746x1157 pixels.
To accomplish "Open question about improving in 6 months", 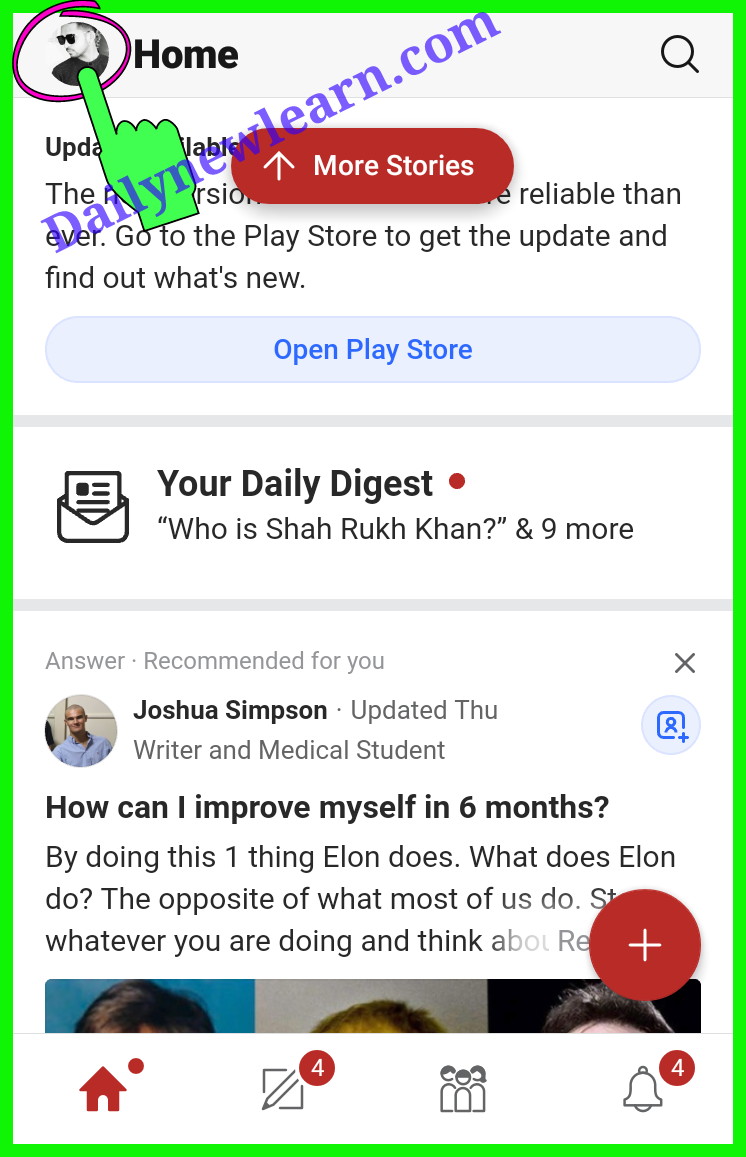I will [x=327, y=807].
